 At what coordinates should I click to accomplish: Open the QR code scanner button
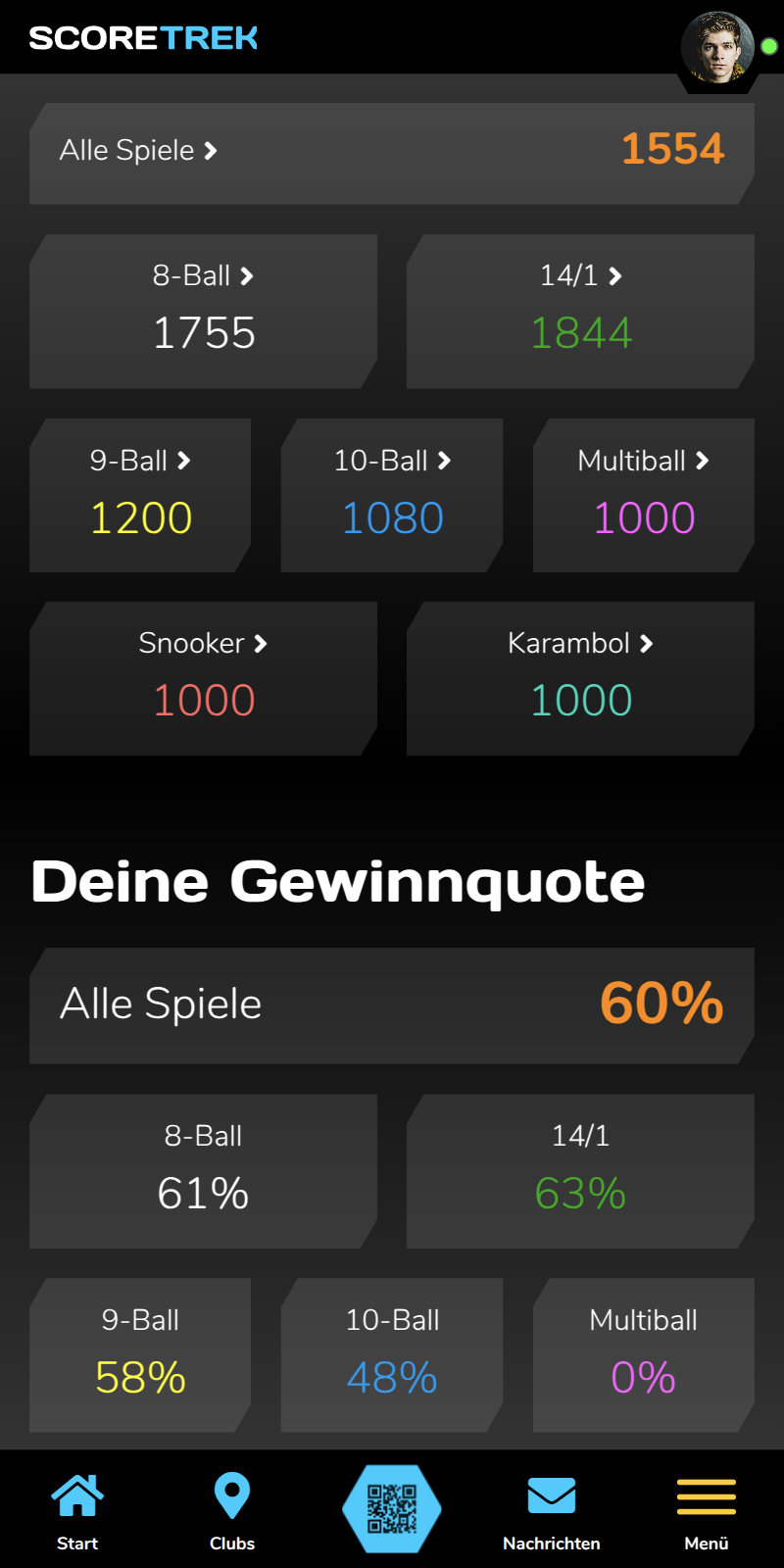pyautogui.click(x=392, y=1508)
